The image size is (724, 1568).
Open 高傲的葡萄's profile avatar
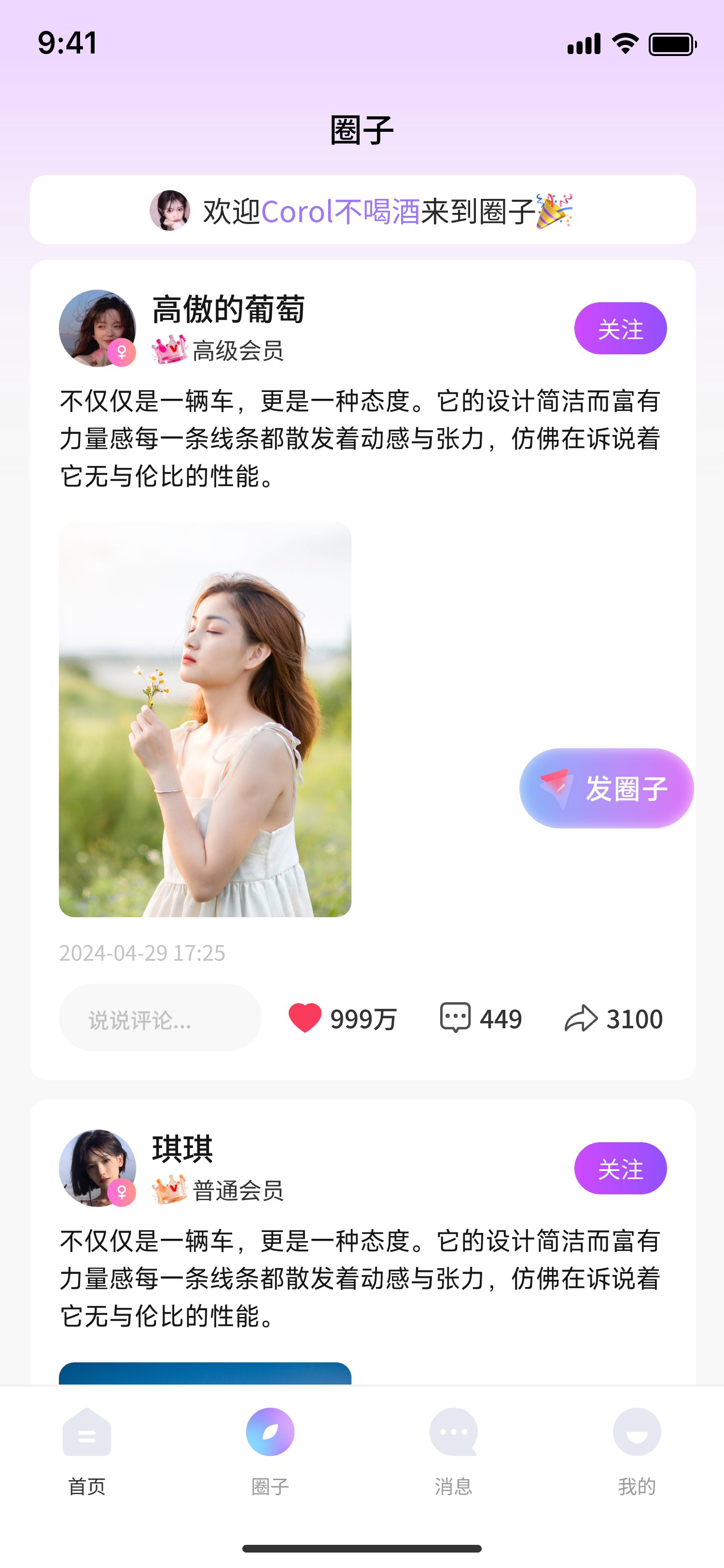pos(97,328)
